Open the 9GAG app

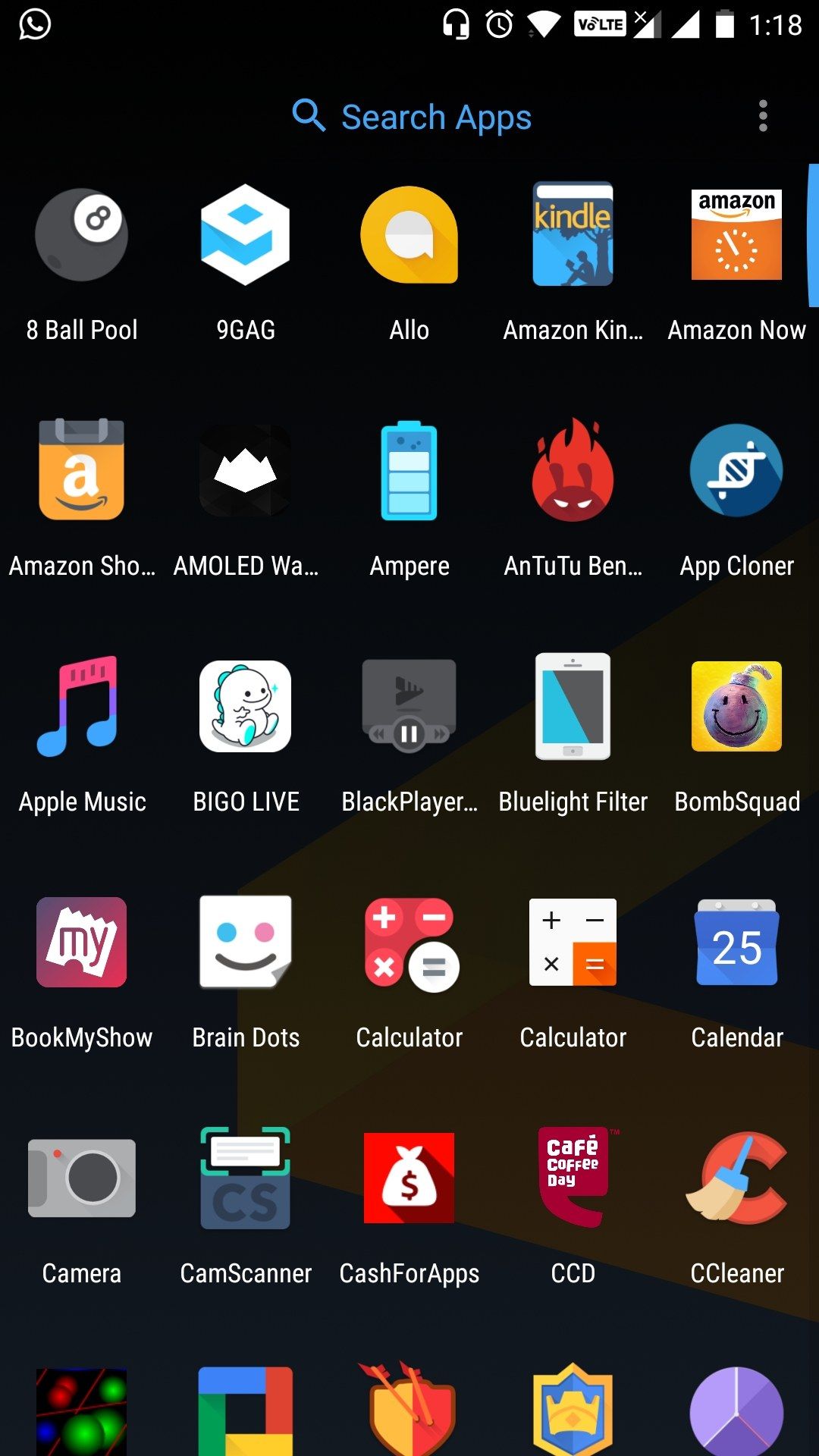tap(245, 235)
